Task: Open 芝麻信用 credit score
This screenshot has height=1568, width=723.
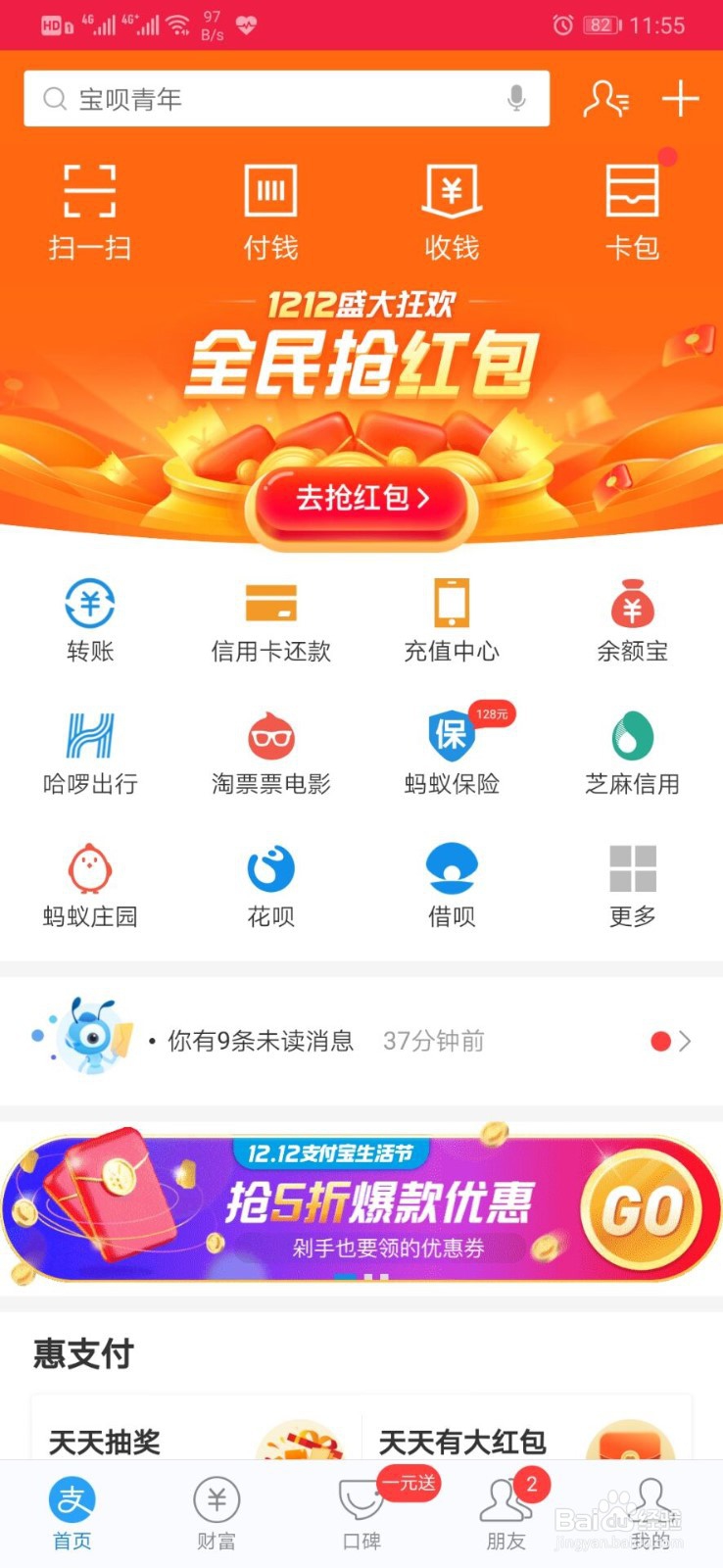Action: pyautogui.click(x=632, y=752)
